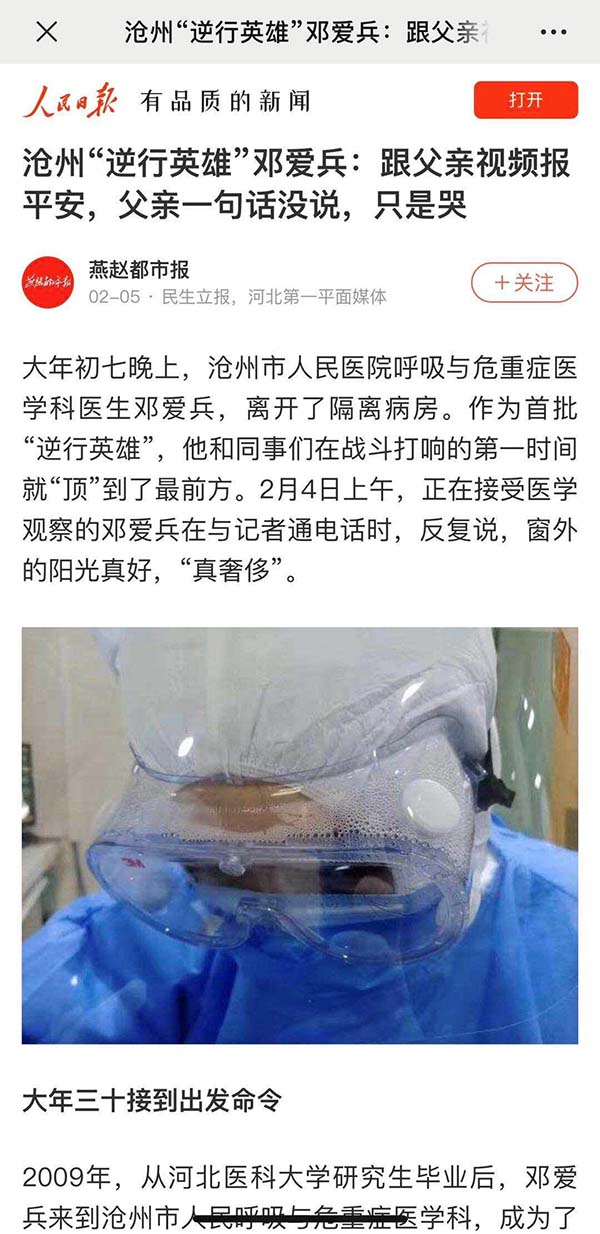Follow 燕赵都市报 with 关注 button

click(x=524, y=283)
